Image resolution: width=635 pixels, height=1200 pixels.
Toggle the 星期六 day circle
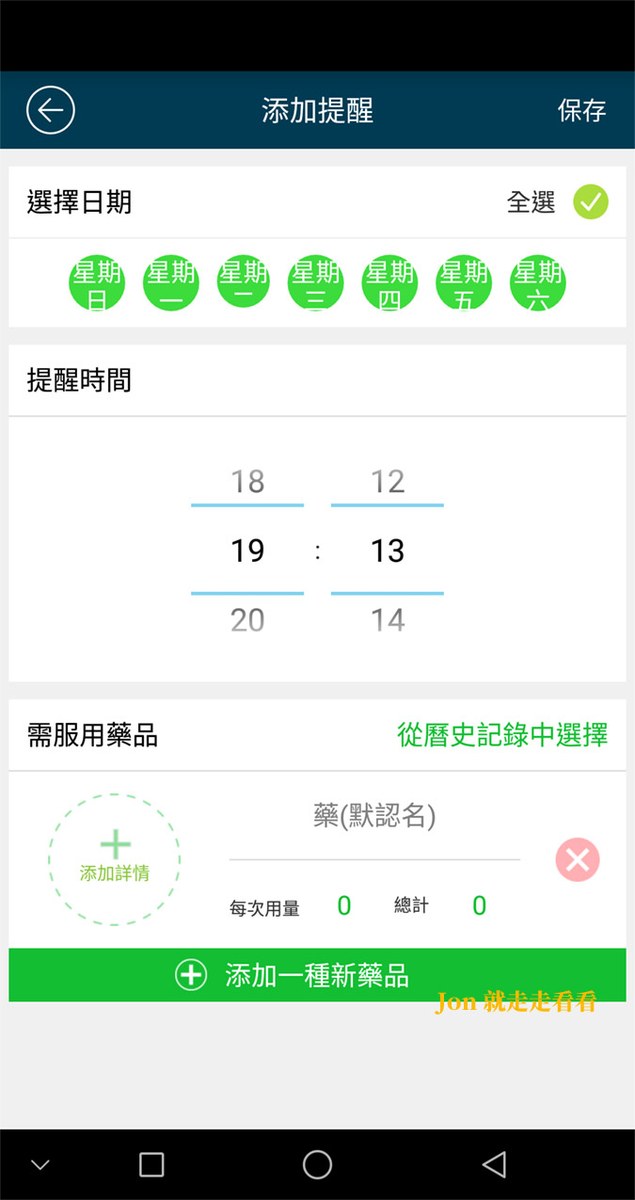click(x=538, y=282)
